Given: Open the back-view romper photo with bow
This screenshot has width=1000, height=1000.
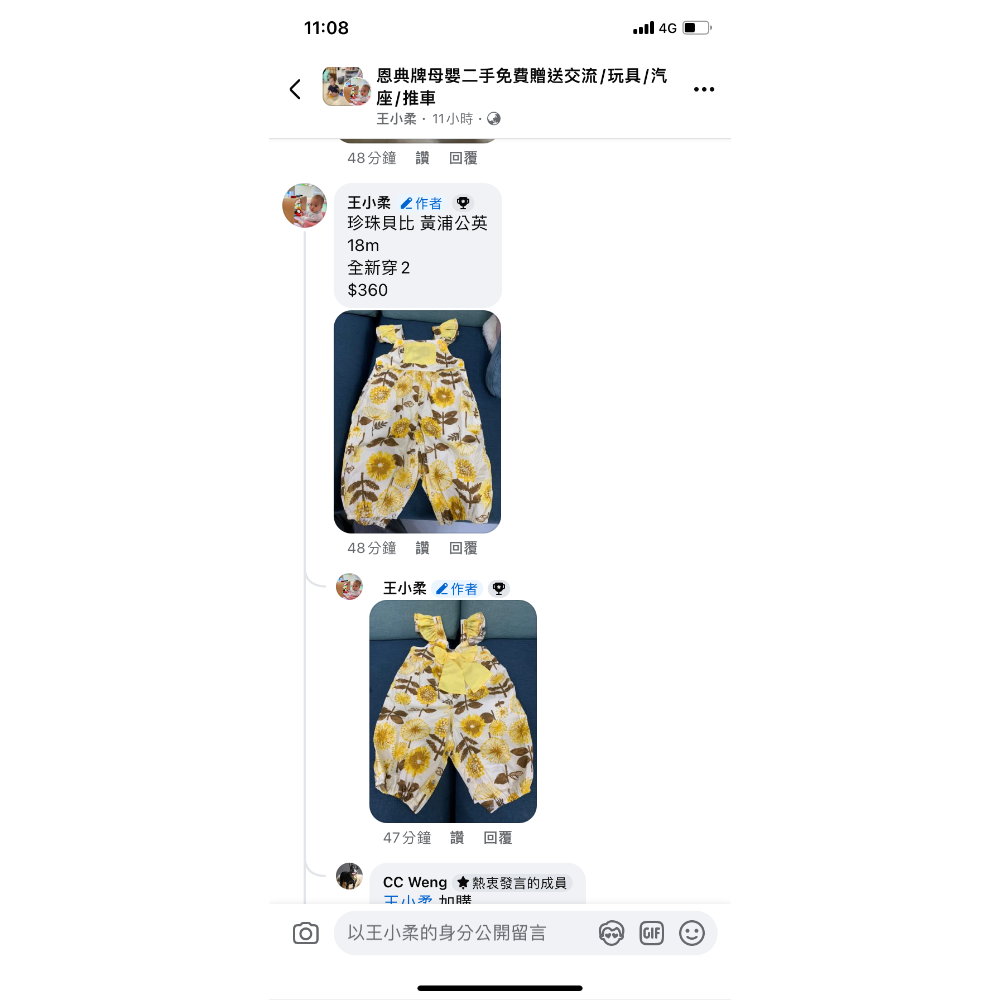Looking at the screenshot, I should coord(453,711).
